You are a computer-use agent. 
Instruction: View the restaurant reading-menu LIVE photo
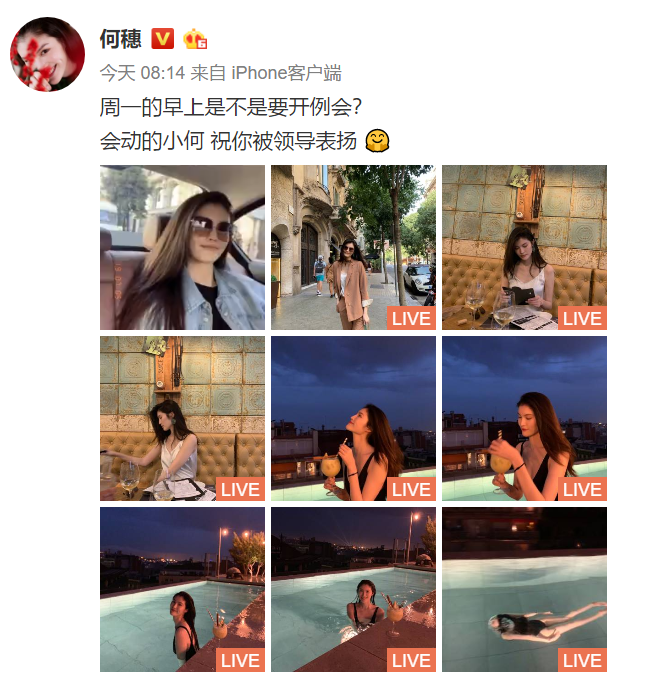point(524,247)
